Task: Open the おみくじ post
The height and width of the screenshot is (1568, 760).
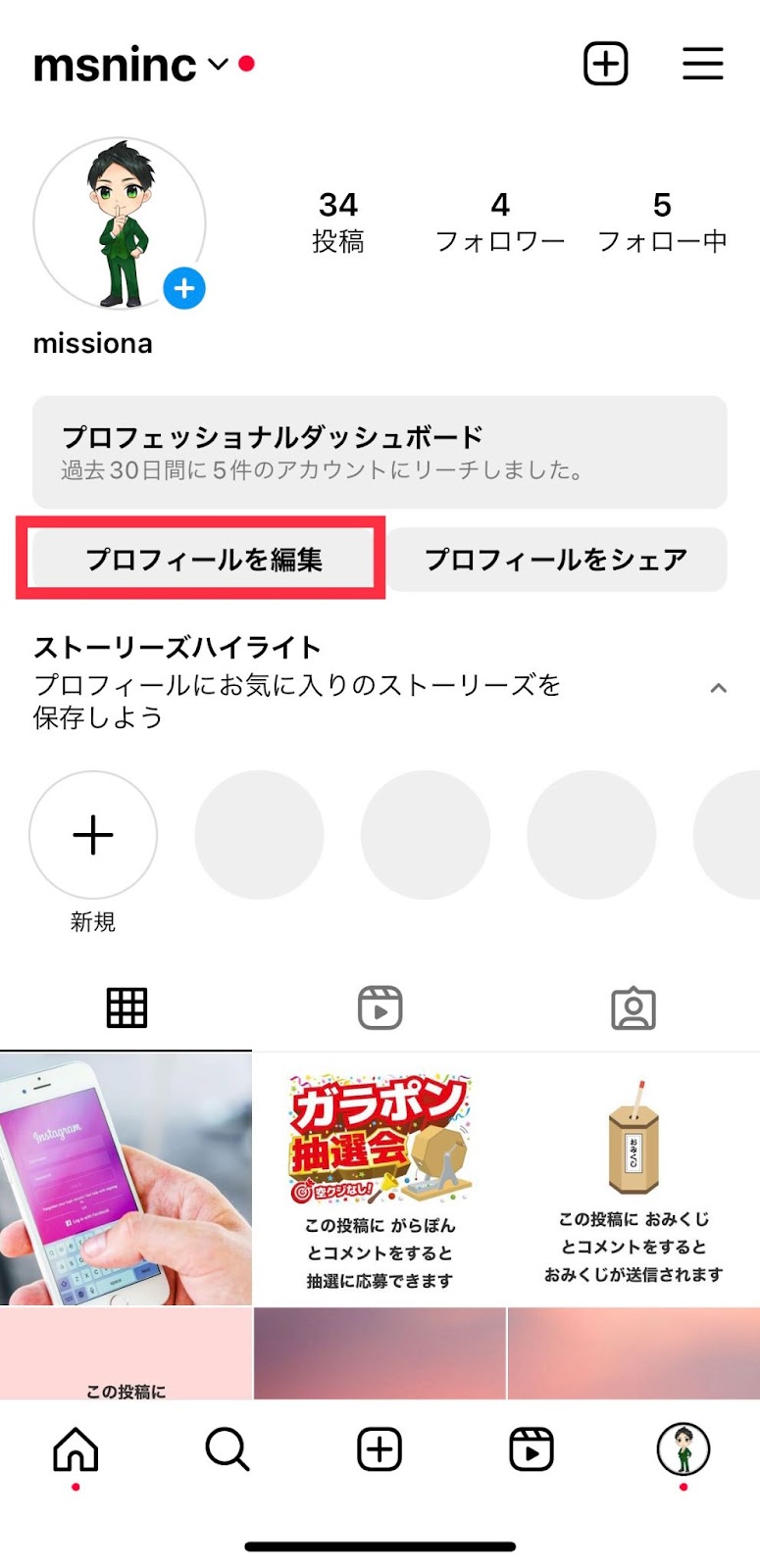Action: pos(633,1179)
